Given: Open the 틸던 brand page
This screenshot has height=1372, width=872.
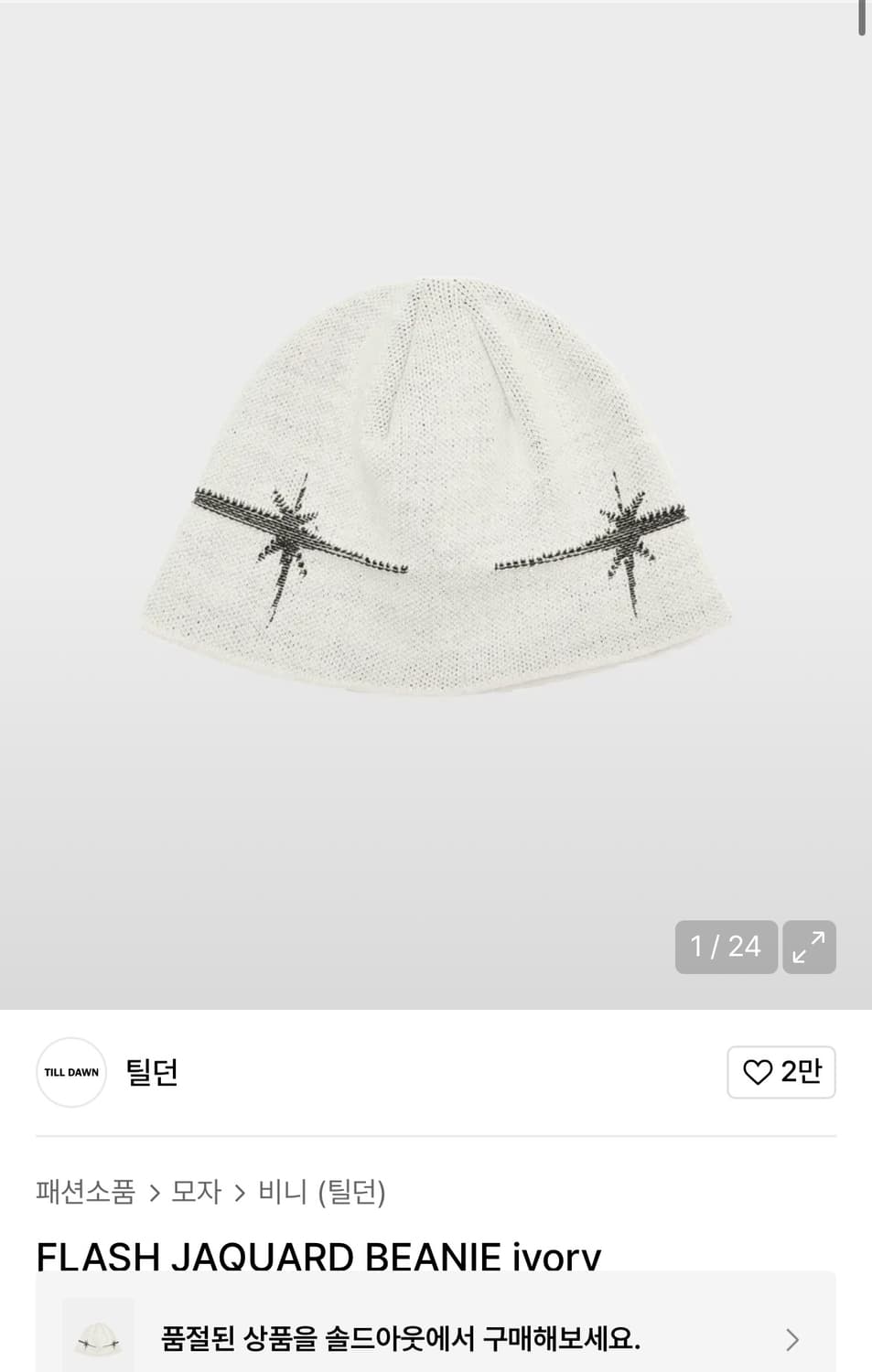Looking at the screenshot, I should tap(151, 1072).
